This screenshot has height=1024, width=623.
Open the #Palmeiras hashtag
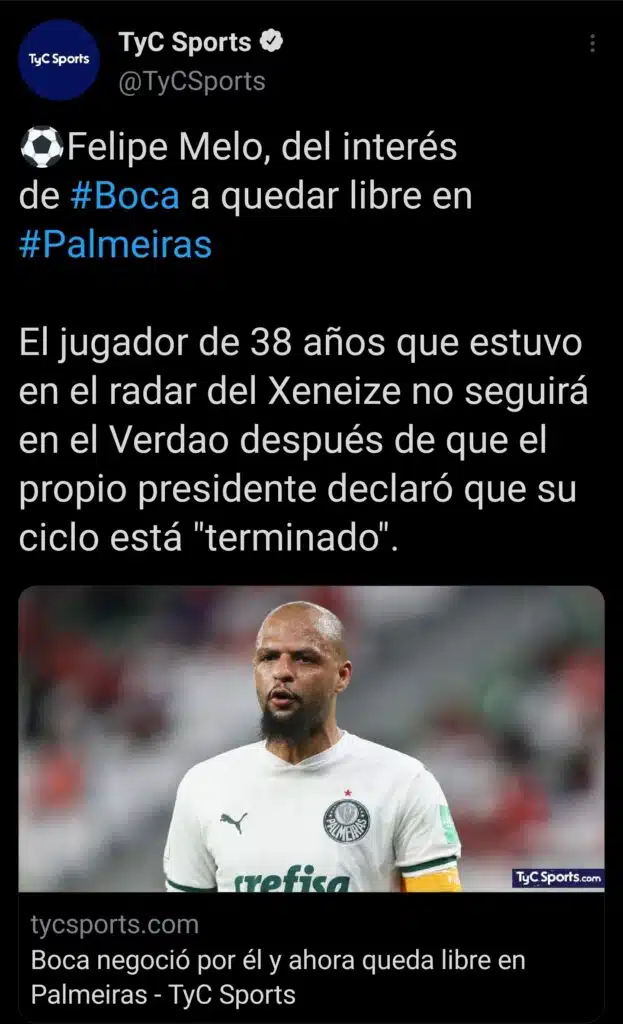116,244
